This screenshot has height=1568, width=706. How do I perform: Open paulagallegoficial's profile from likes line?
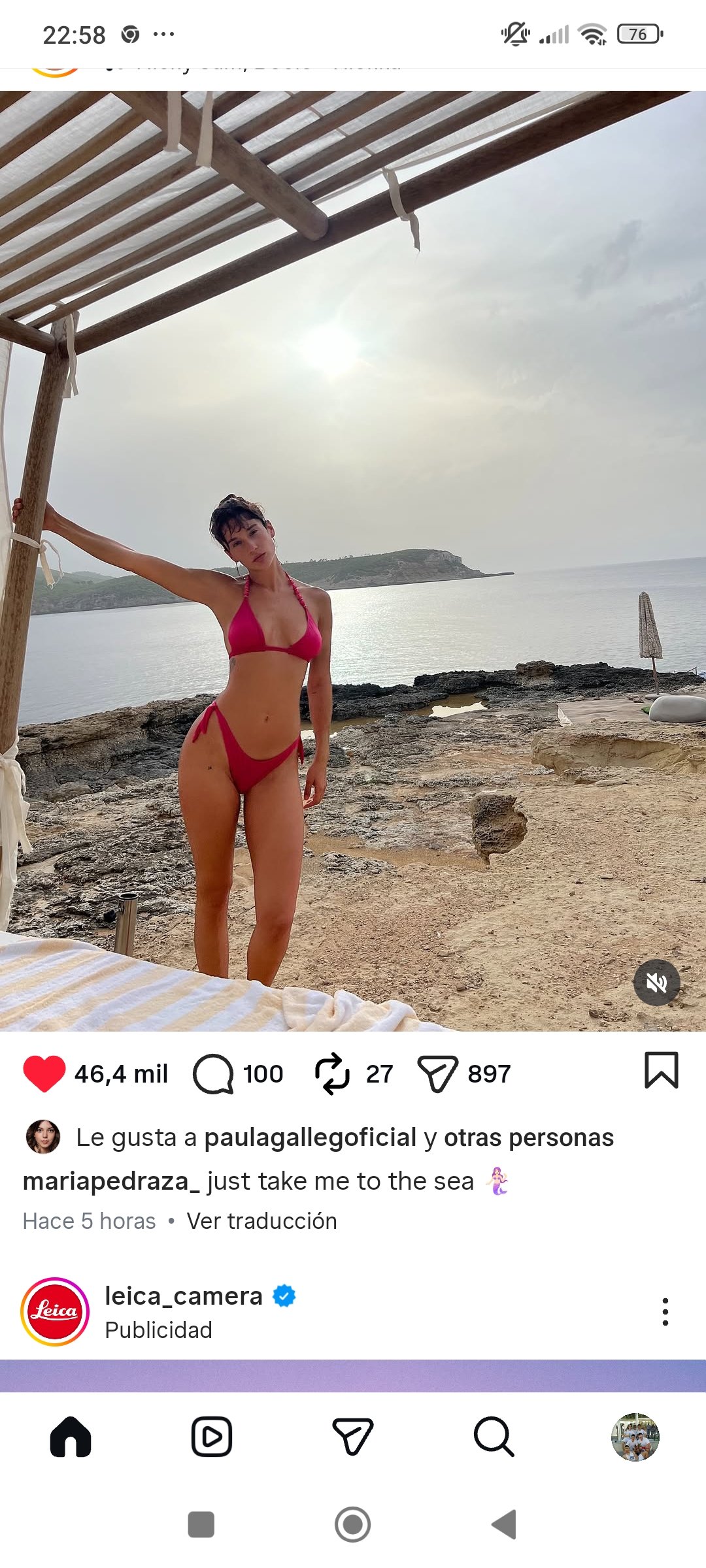tap(310, 1137)
